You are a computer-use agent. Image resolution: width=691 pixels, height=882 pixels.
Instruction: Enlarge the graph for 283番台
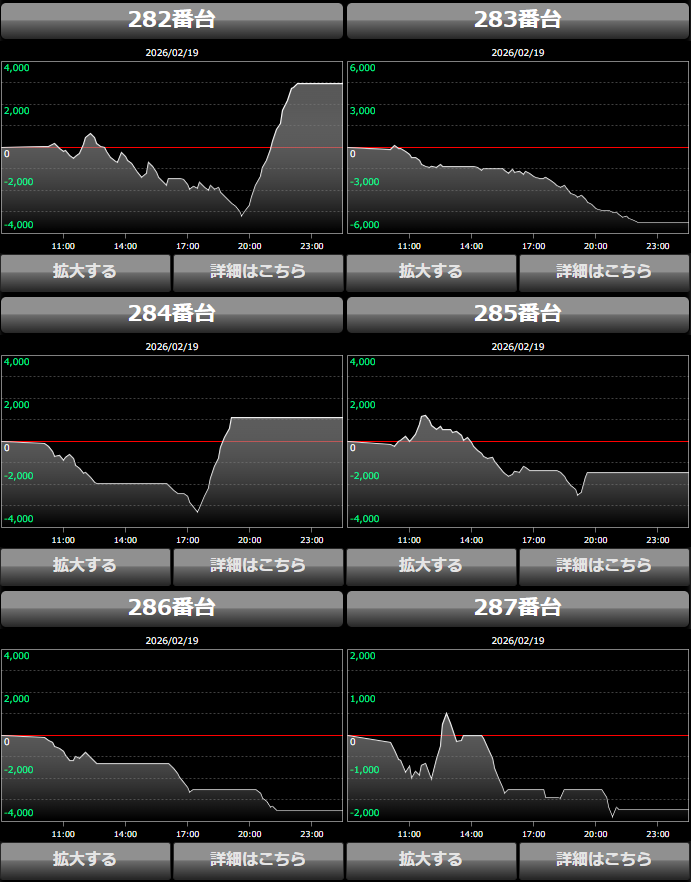(x=431, y=271)
